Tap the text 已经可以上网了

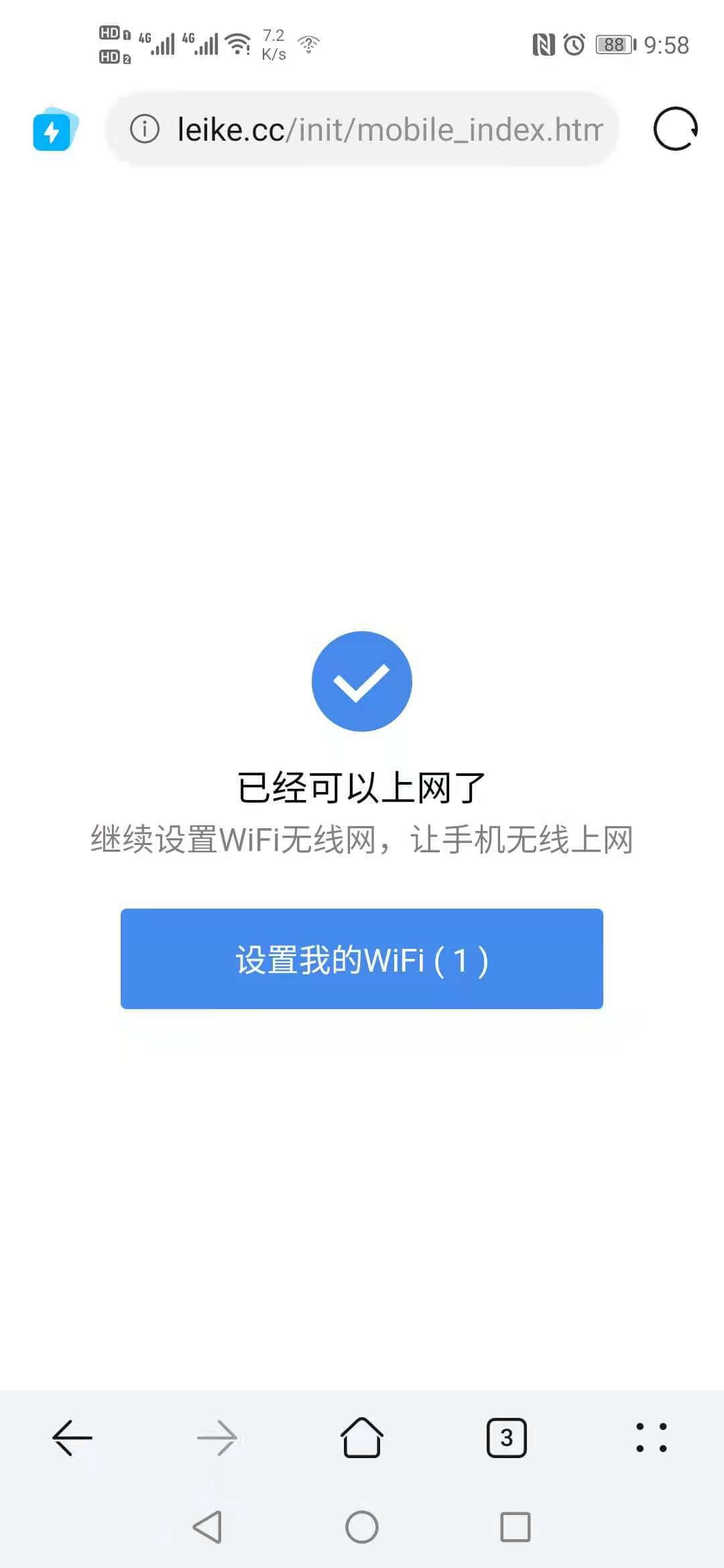coord(362,787)
